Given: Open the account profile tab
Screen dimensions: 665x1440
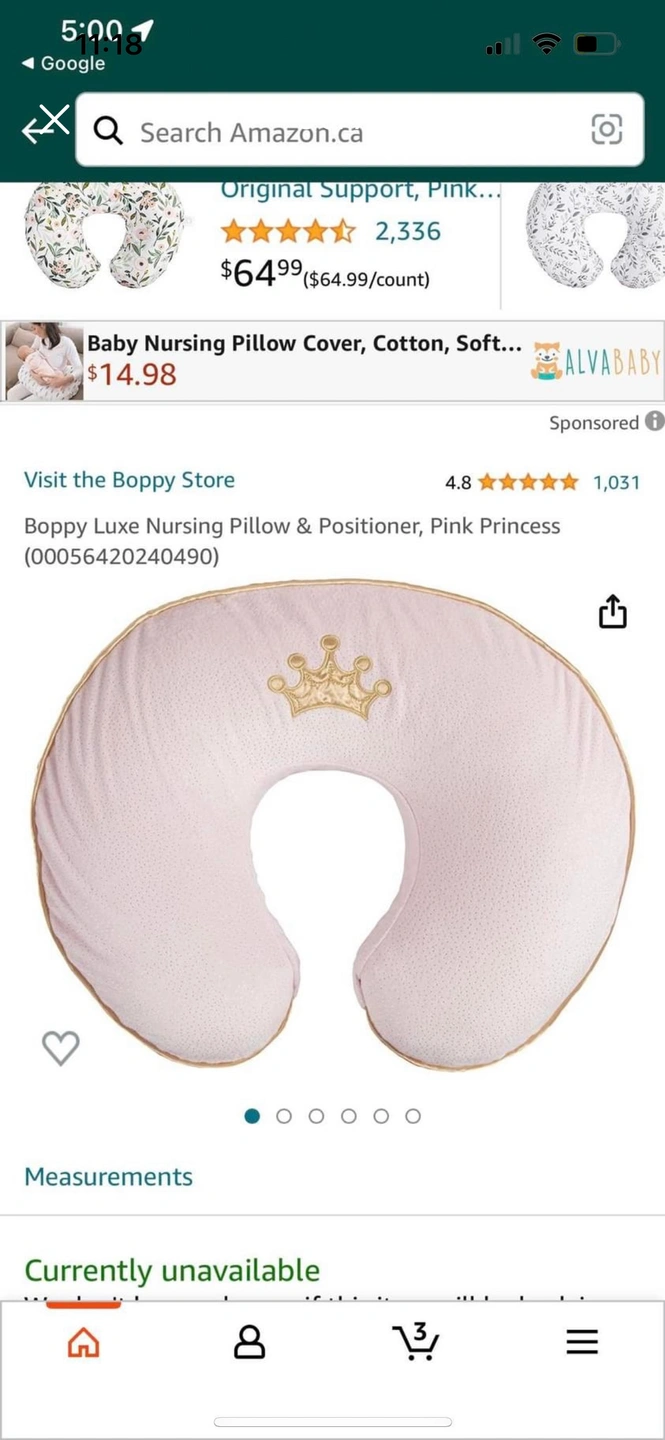Looking at the screenshot, I should (249, 1341).
